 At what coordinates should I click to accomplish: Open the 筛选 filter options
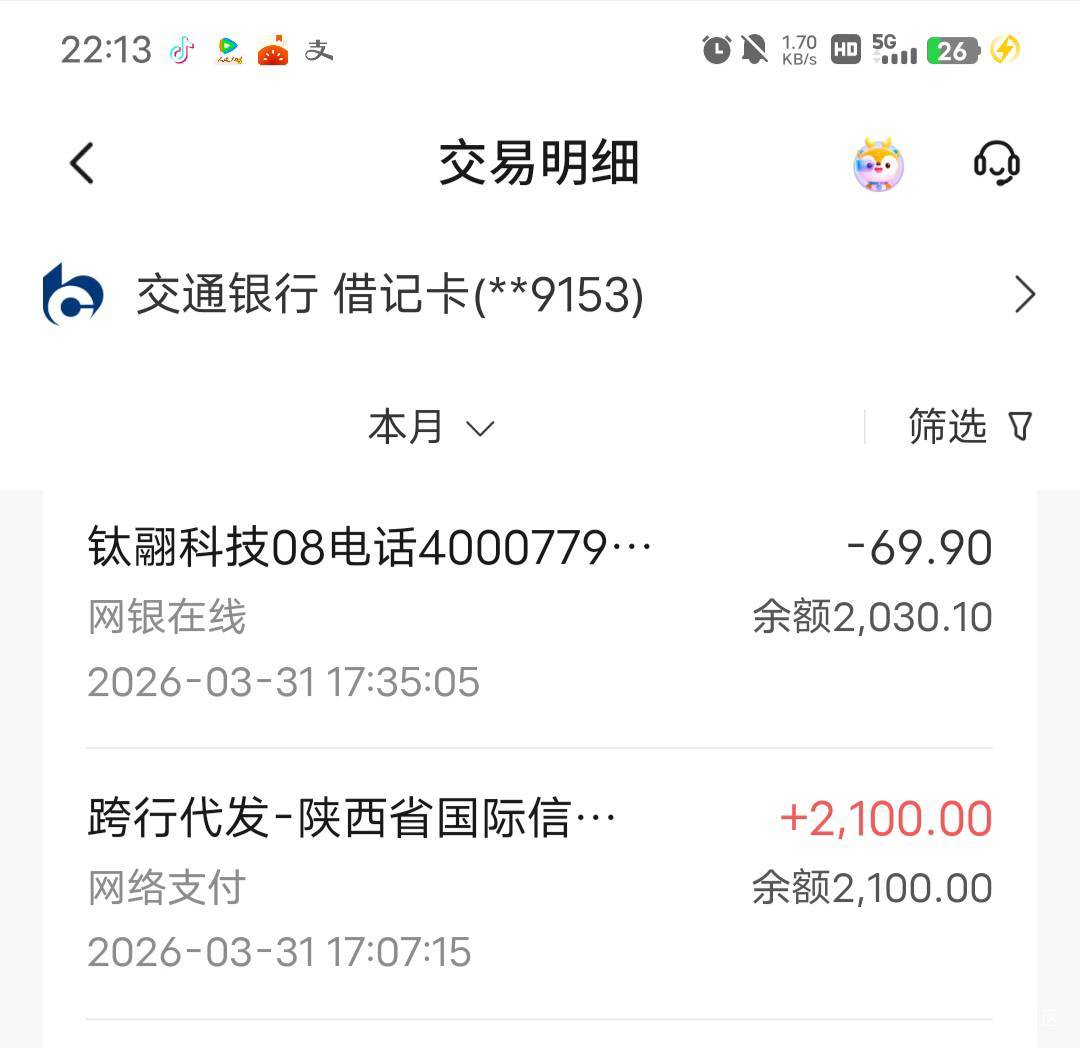(x=969, y=427)
